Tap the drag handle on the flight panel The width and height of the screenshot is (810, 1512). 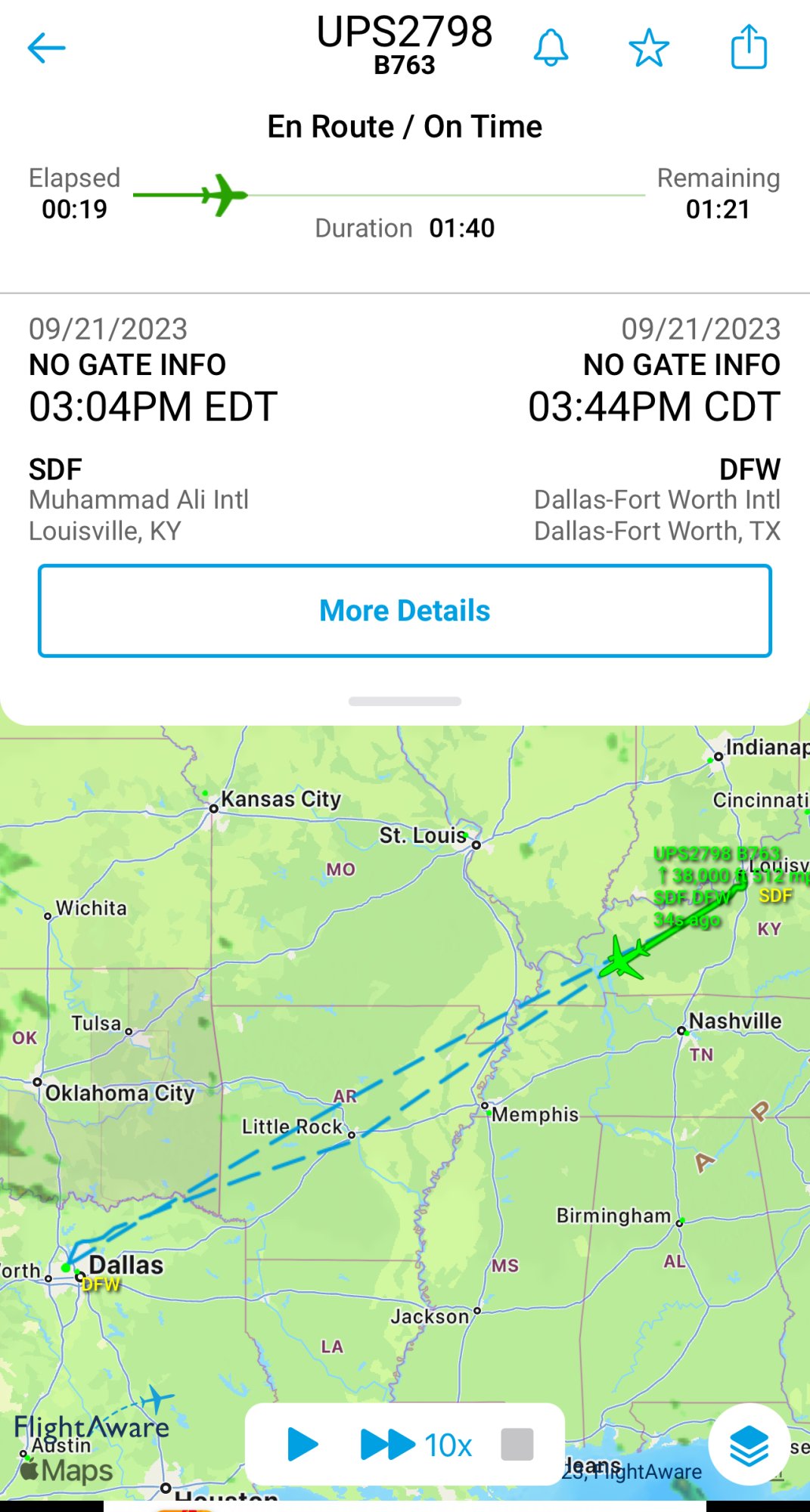[405, 702]
